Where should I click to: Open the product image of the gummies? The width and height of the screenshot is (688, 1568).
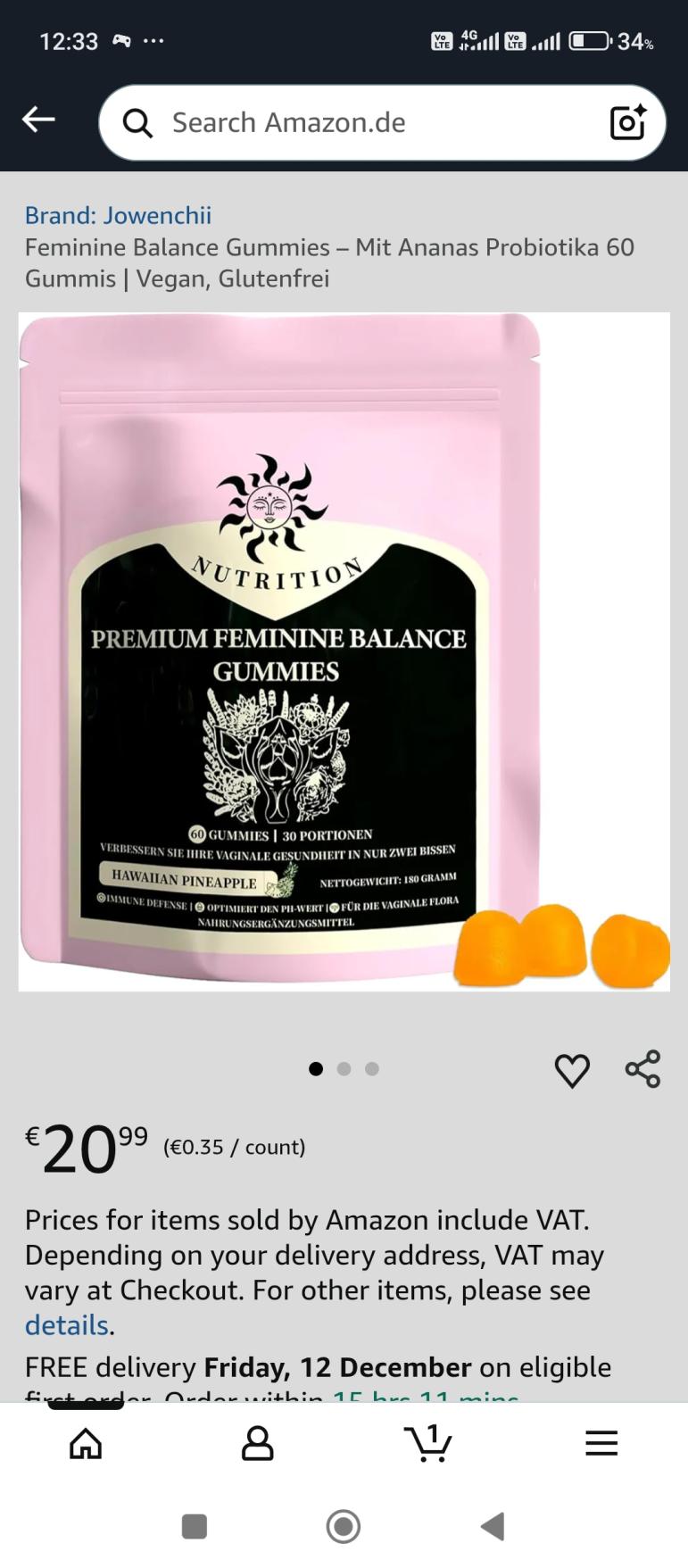pyautogui.click(x=344, y=651)
